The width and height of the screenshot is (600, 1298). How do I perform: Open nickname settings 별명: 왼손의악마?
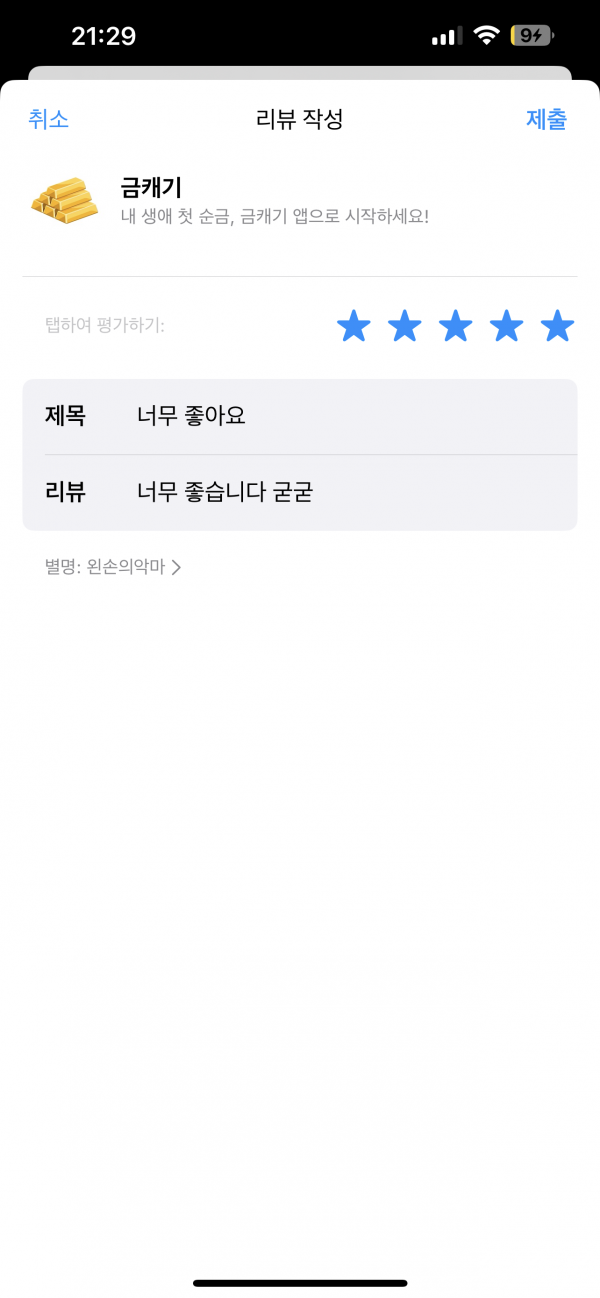[113, 567]
